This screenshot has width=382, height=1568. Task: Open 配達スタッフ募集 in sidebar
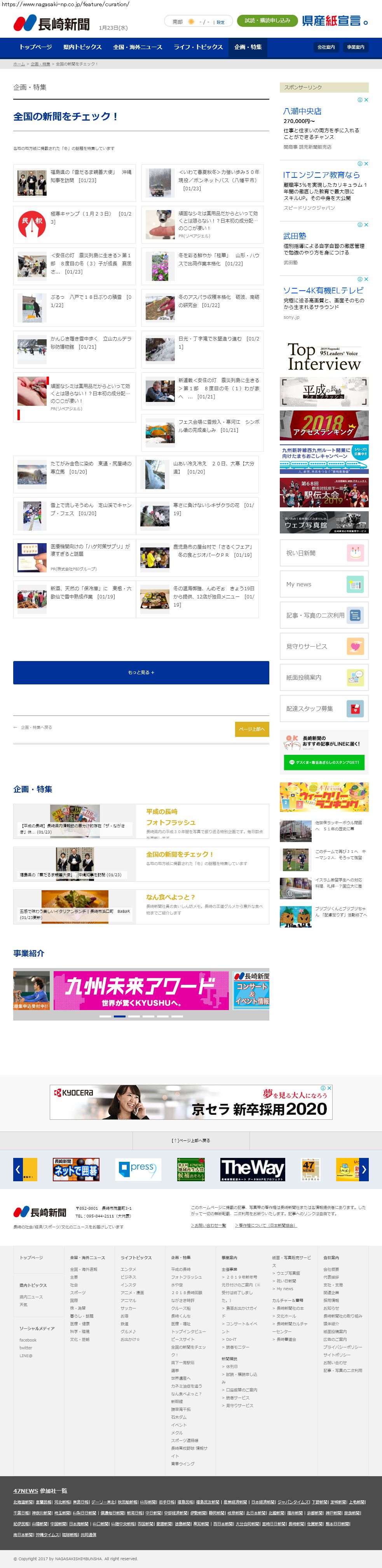(x=324, y=709)
